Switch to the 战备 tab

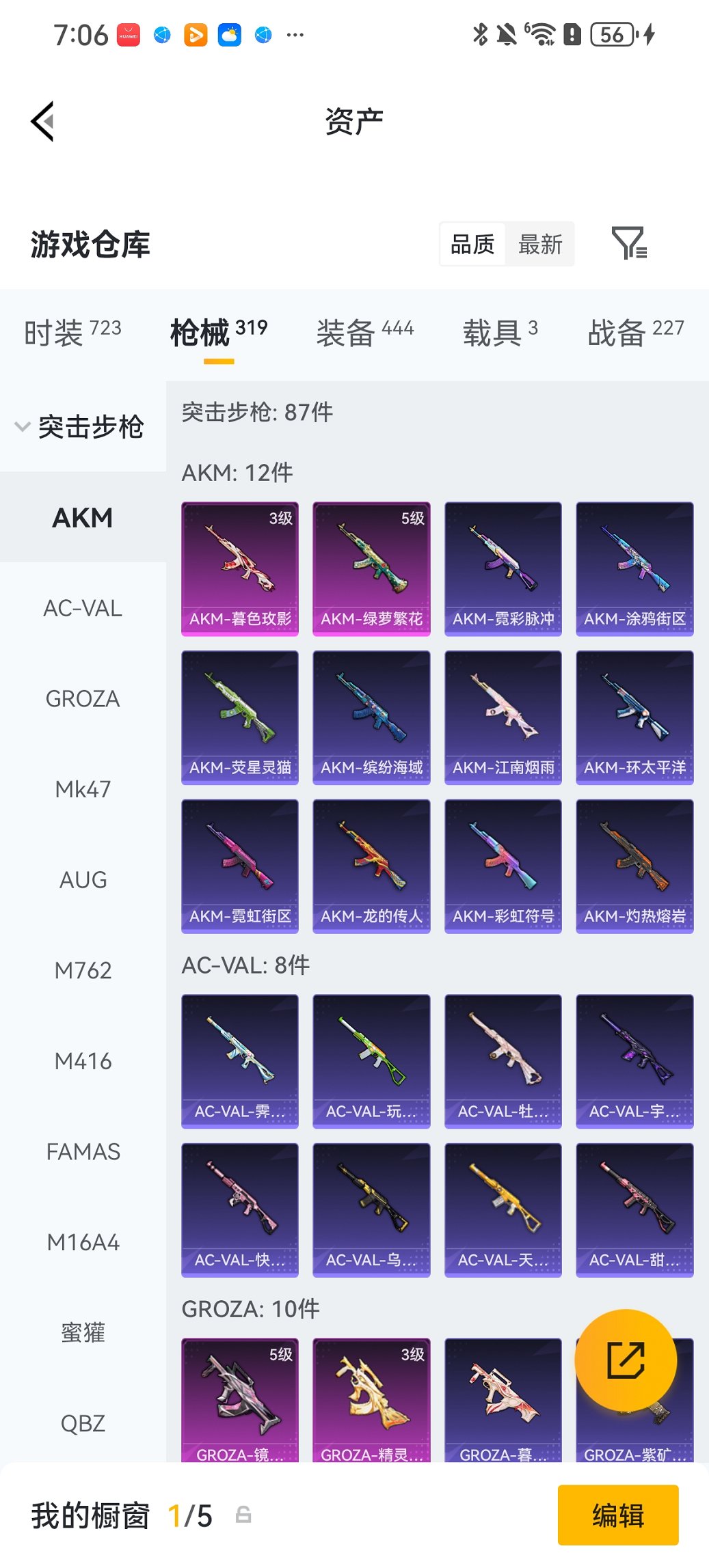(635, 332)
